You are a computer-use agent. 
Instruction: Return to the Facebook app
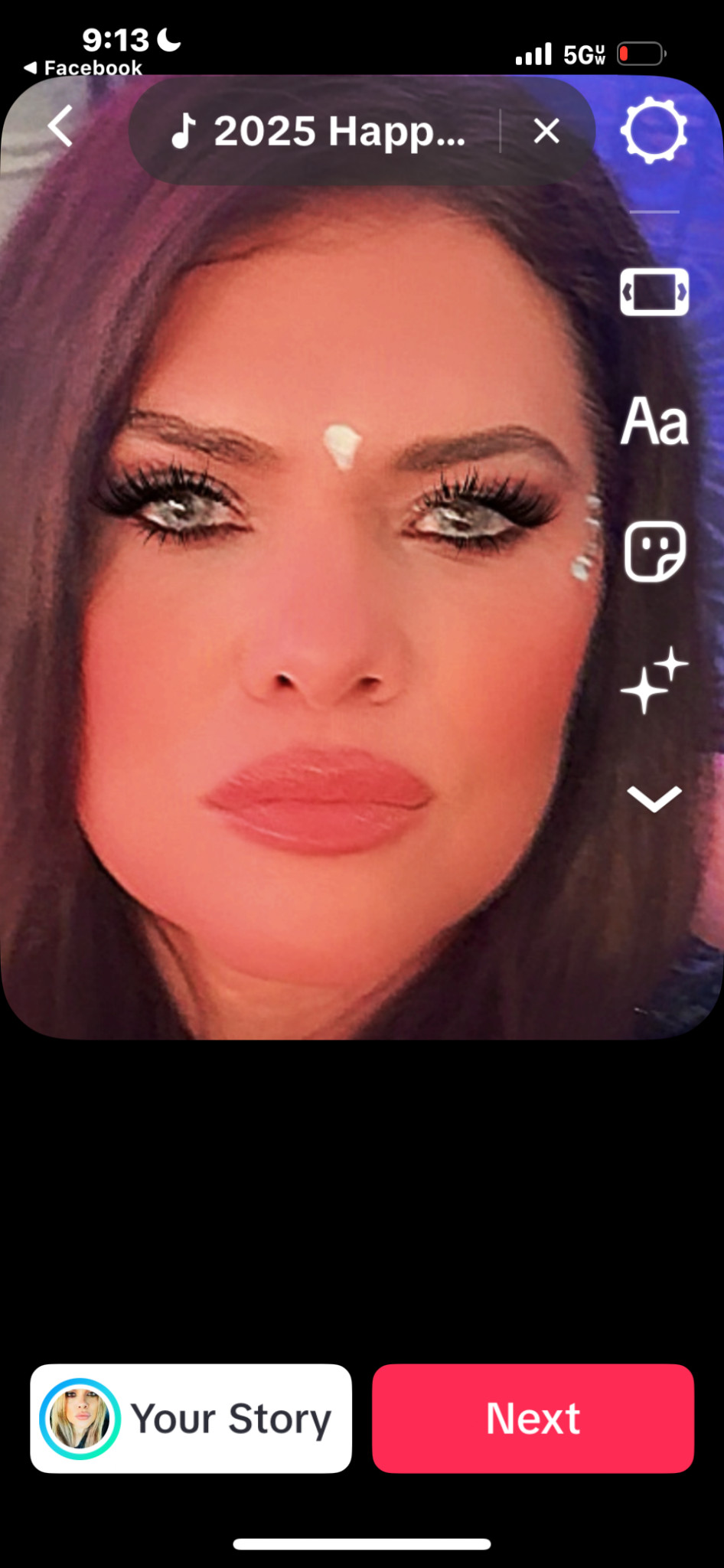click(x=83, y=68)
